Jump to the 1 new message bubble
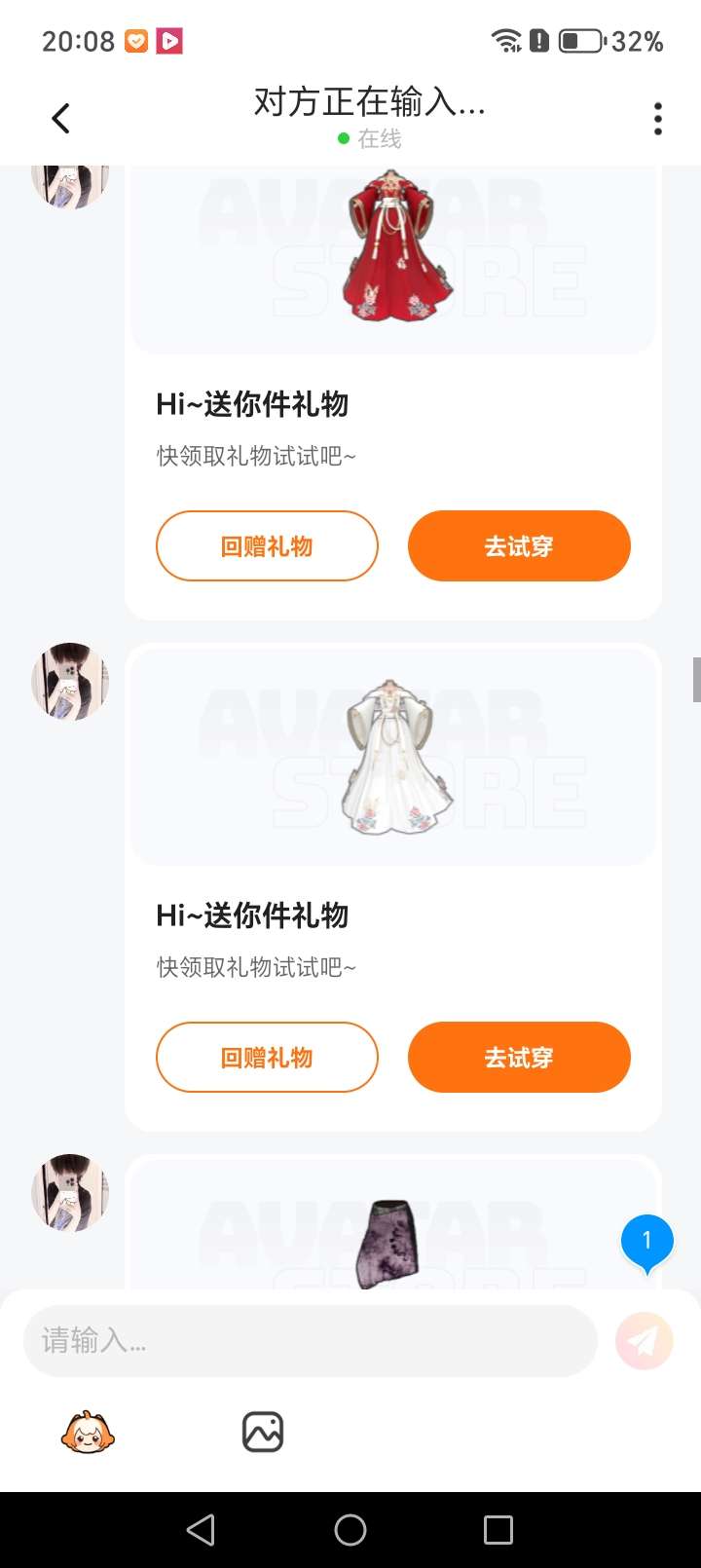 (646, 1244)
